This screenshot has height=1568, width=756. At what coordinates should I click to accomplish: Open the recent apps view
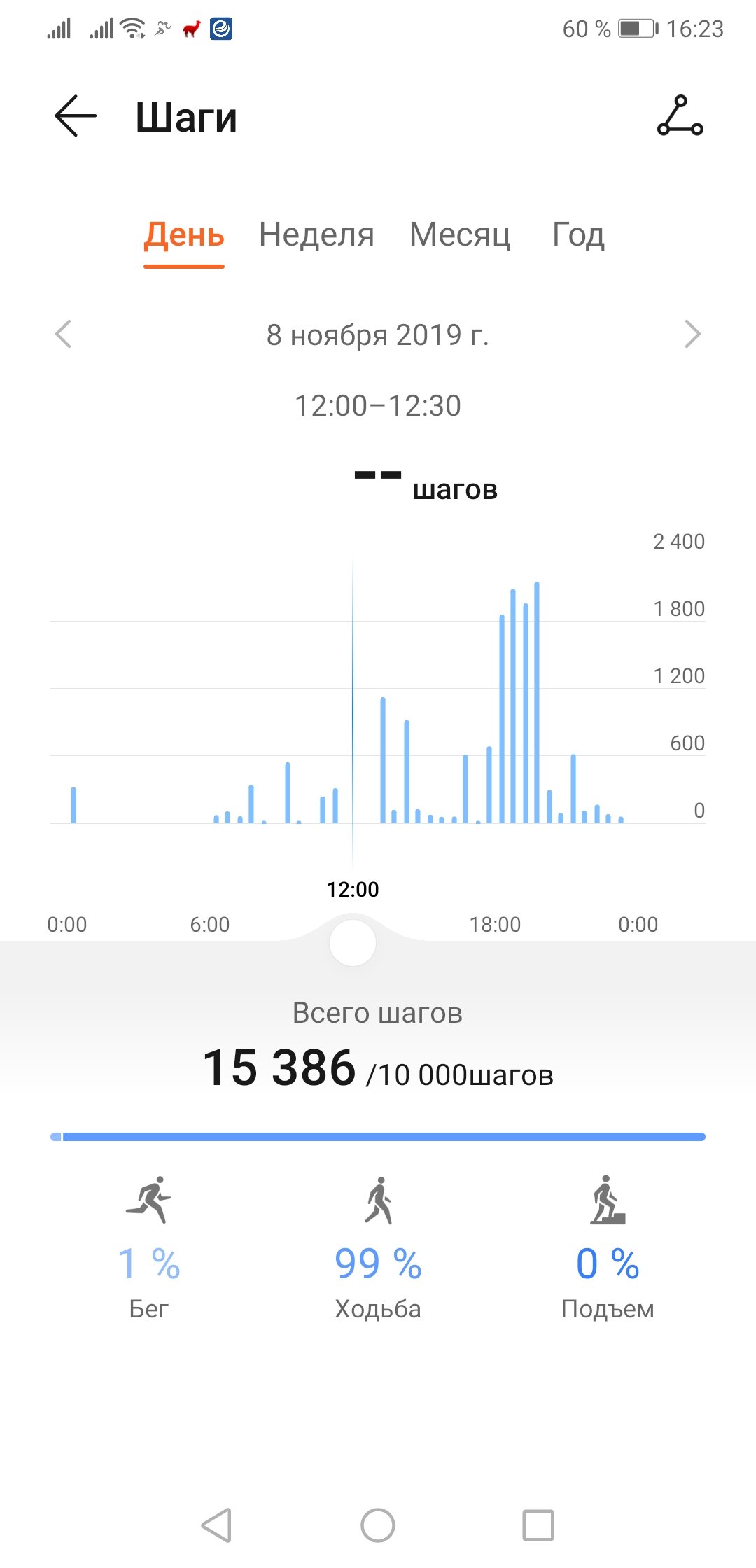[x=538, y=1525]
